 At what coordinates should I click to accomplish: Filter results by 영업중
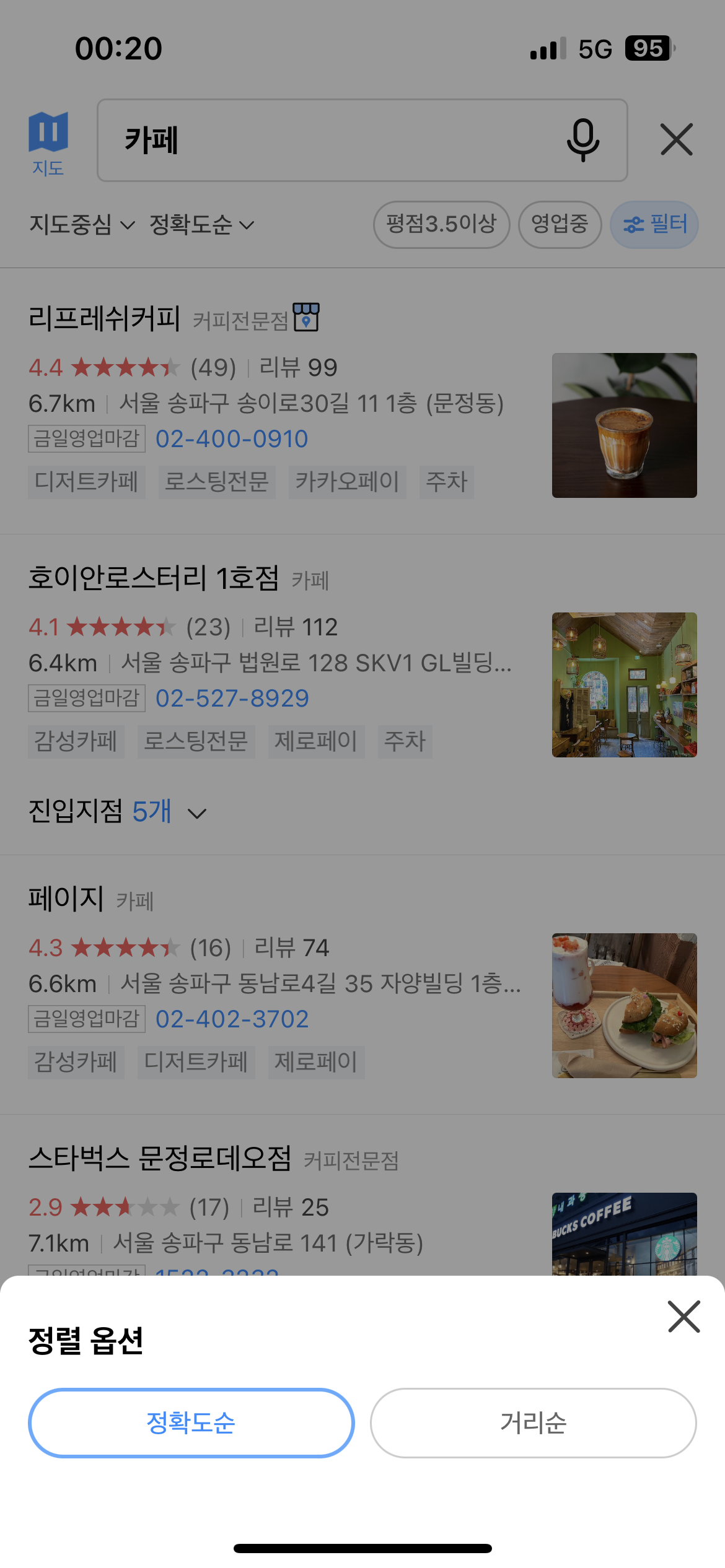(x=560, y=224)
